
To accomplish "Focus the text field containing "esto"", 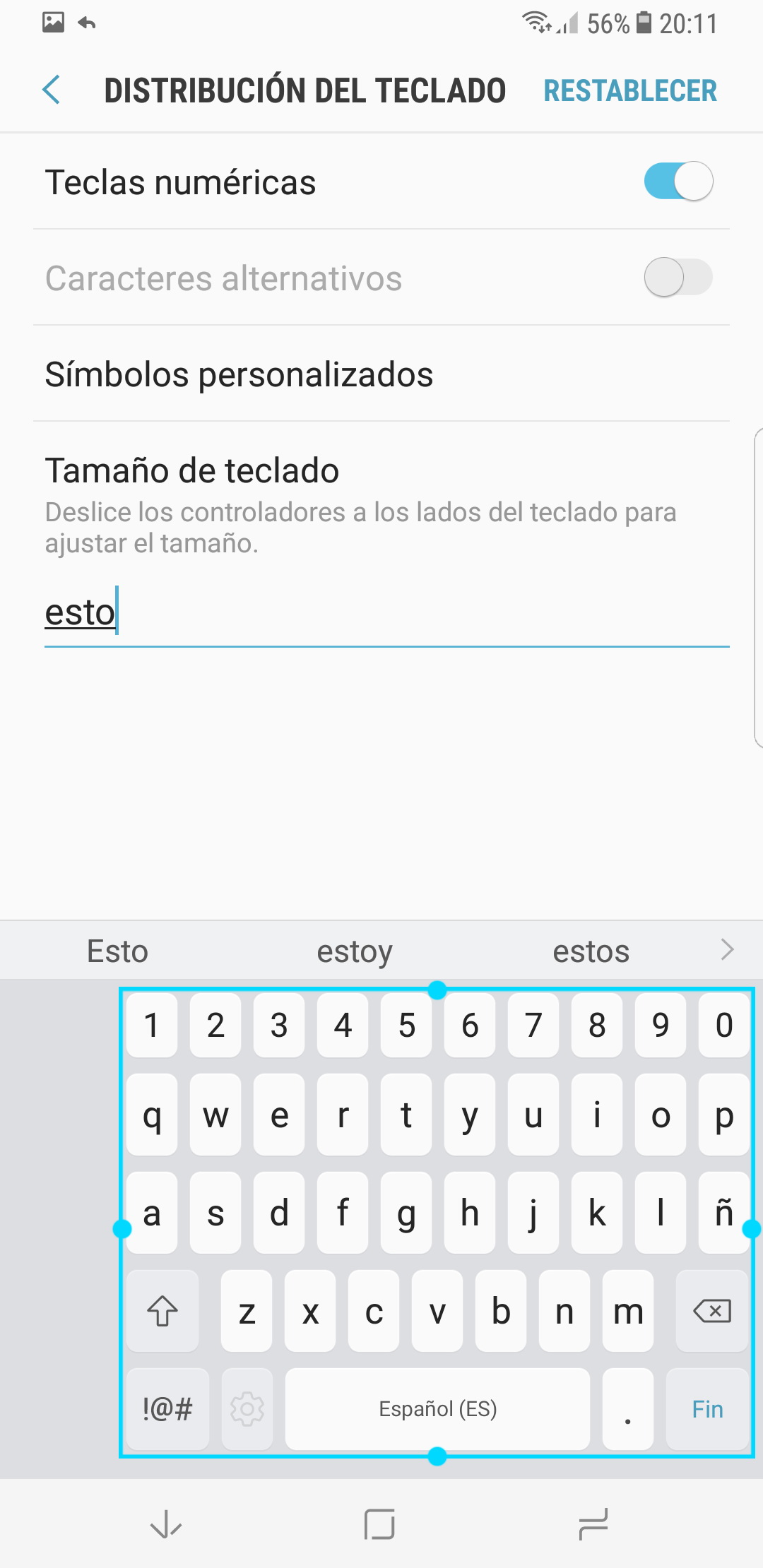I will tap(386, 613).
